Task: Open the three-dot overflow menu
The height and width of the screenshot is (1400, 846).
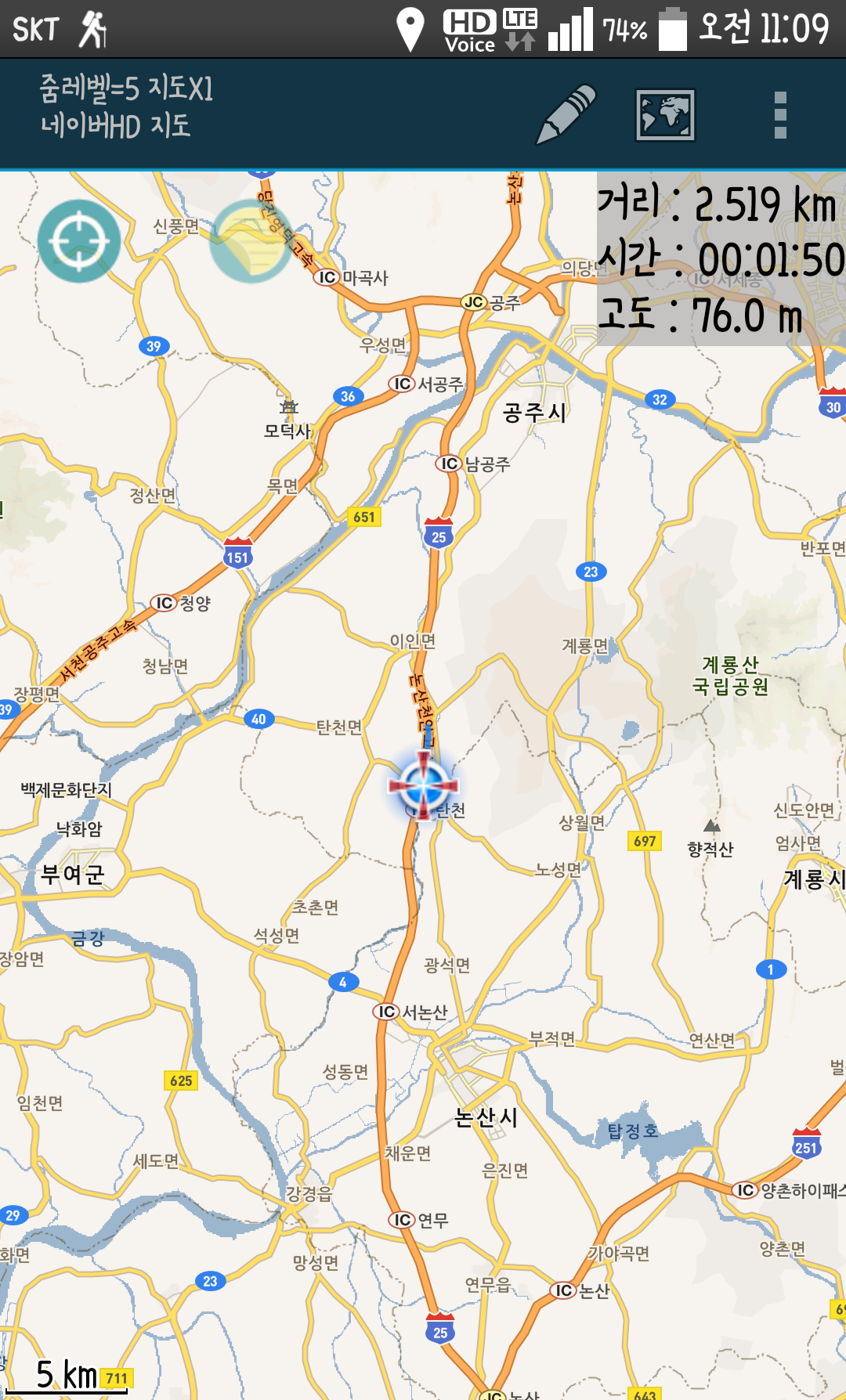Action: 779,115
